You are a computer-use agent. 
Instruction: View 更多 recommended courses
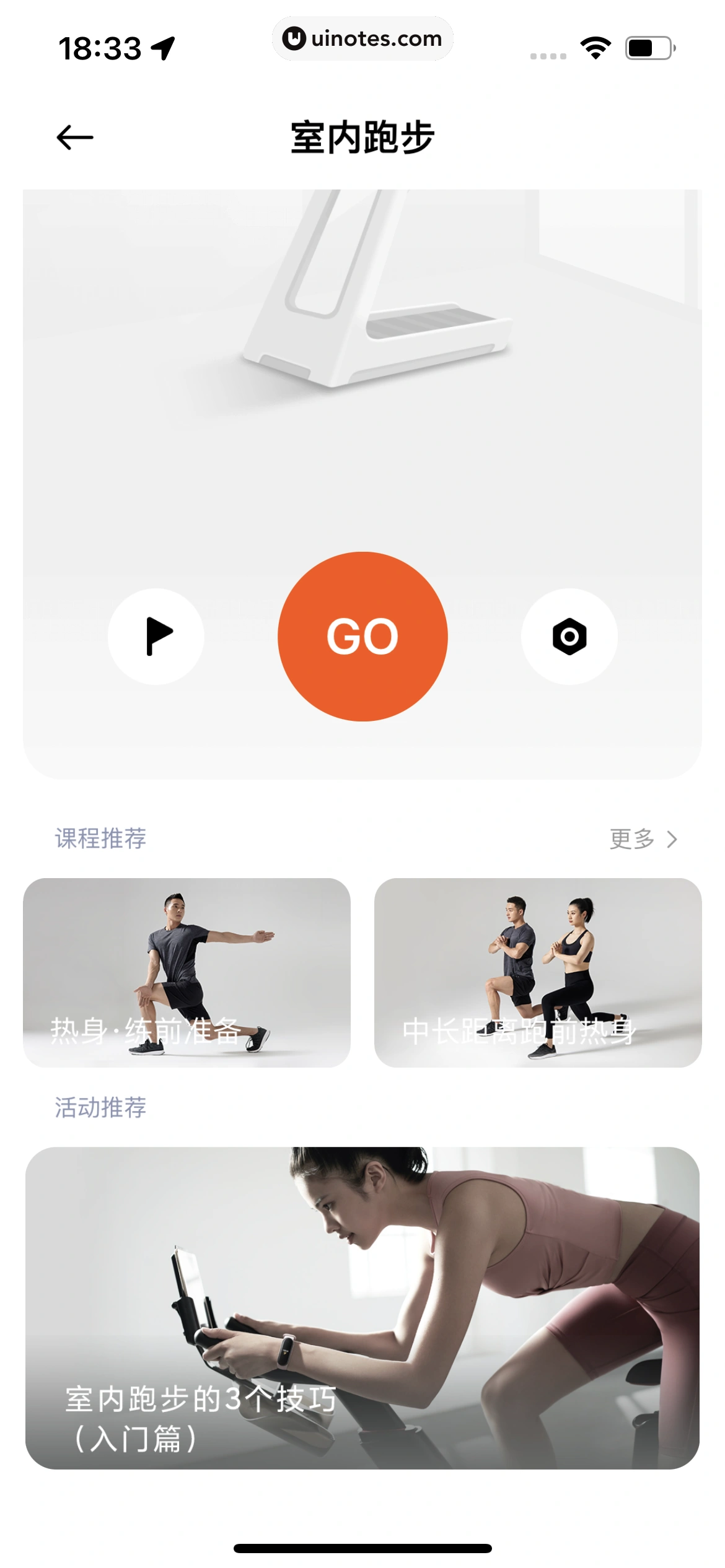pyautogui.click(x=643, y=839)
